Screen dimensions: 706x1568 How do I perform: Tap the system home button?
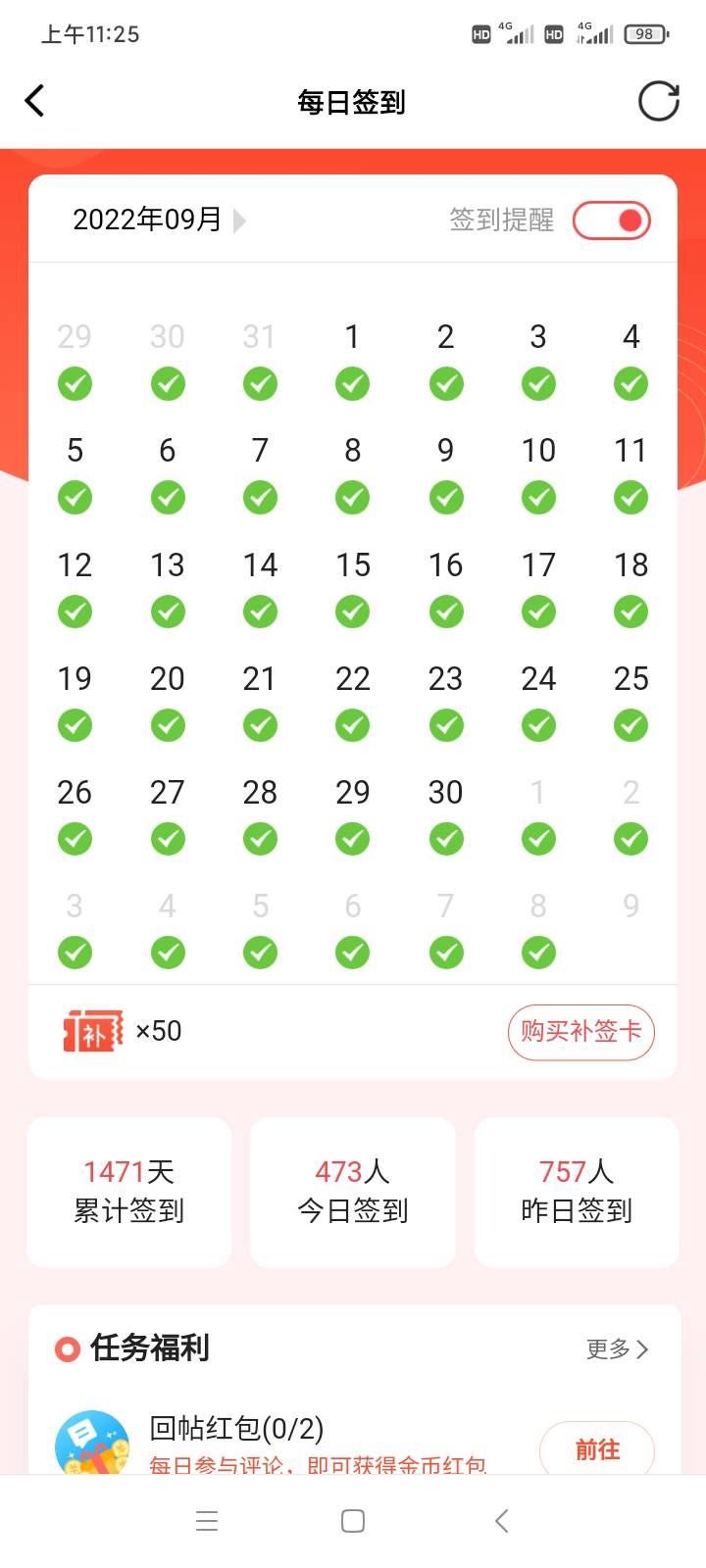[x=353, y=1521]
